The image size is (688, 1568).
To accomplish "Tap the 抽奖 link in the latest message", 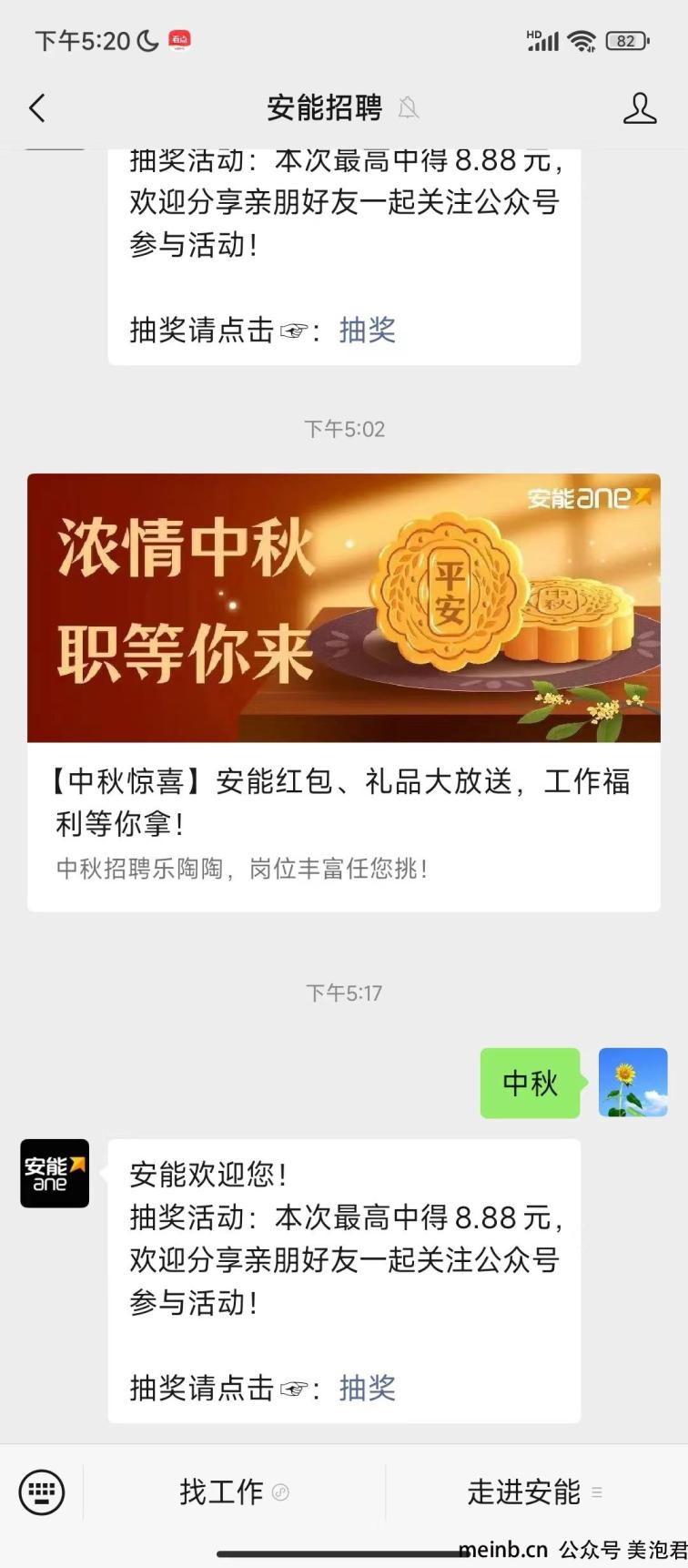I will [368, 1388].
